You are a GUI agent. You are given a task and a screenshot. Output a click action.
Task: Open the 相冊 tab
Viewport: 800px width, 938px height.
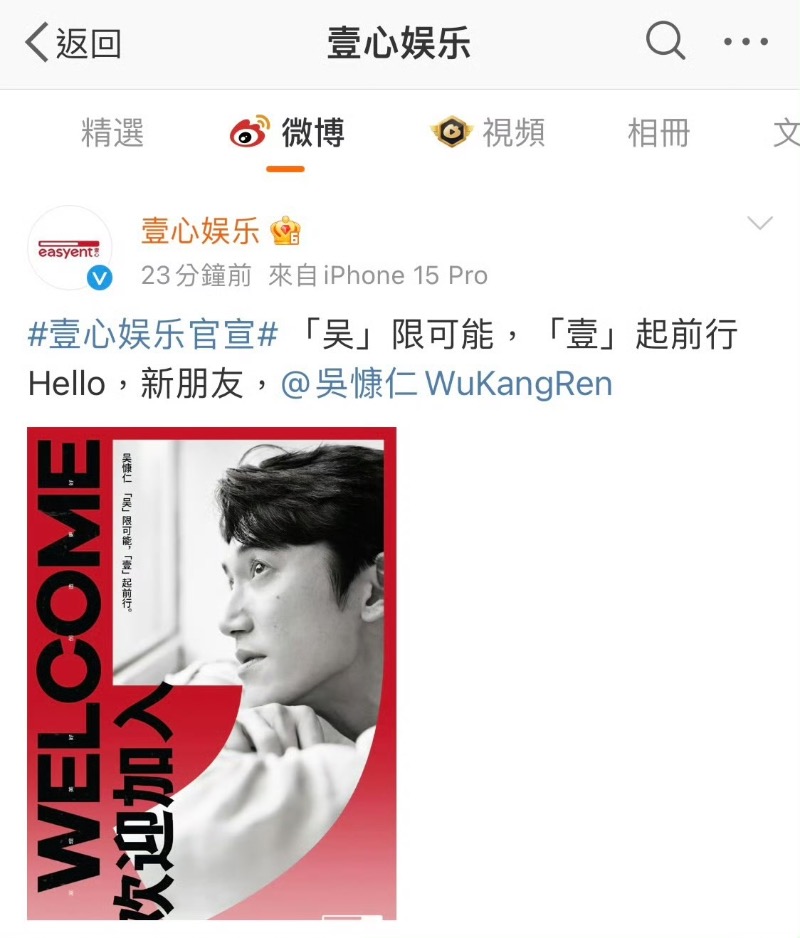coord(658,133)
